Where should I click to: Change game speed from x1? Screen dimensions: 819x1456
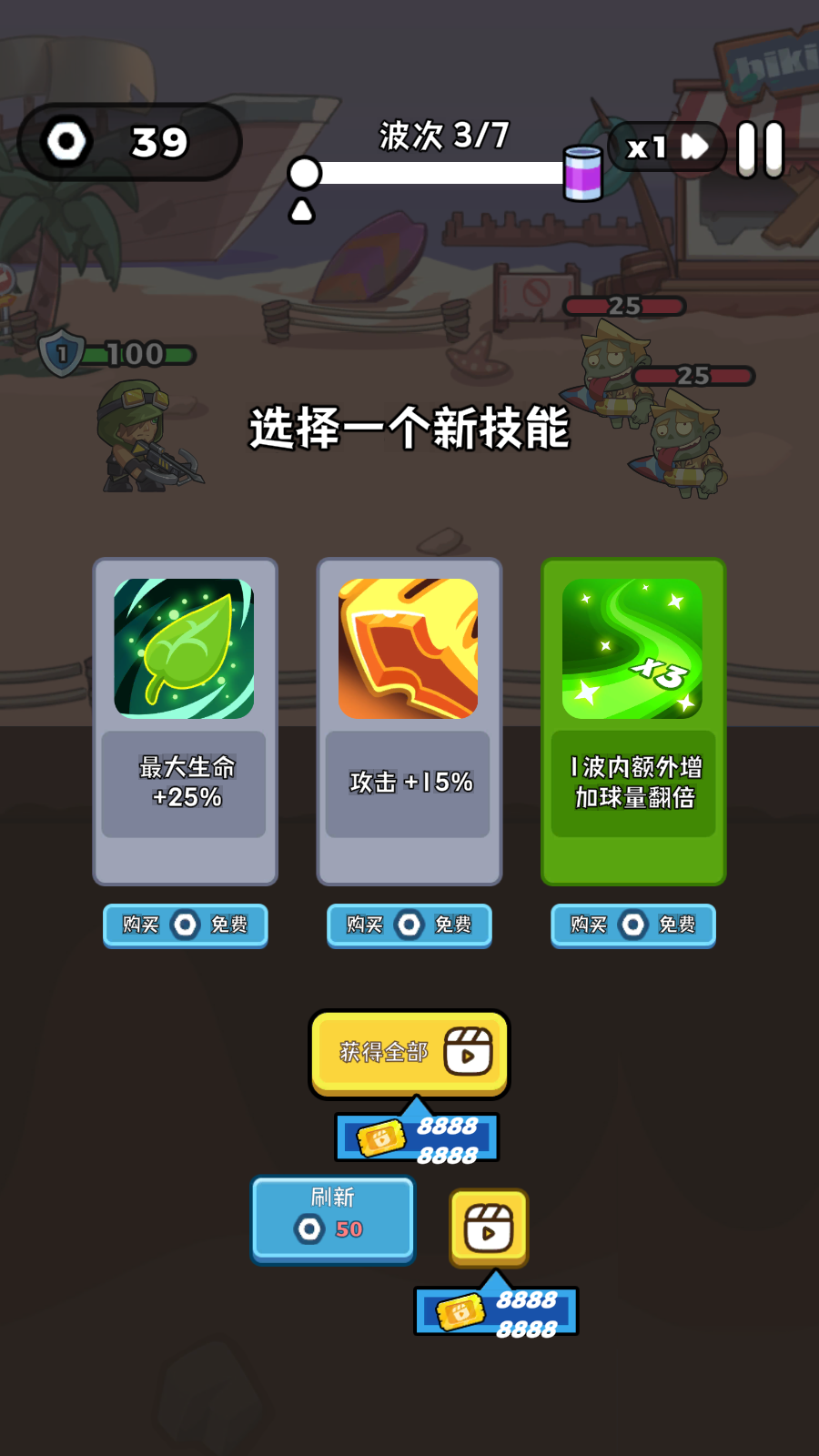pos(667,147)
